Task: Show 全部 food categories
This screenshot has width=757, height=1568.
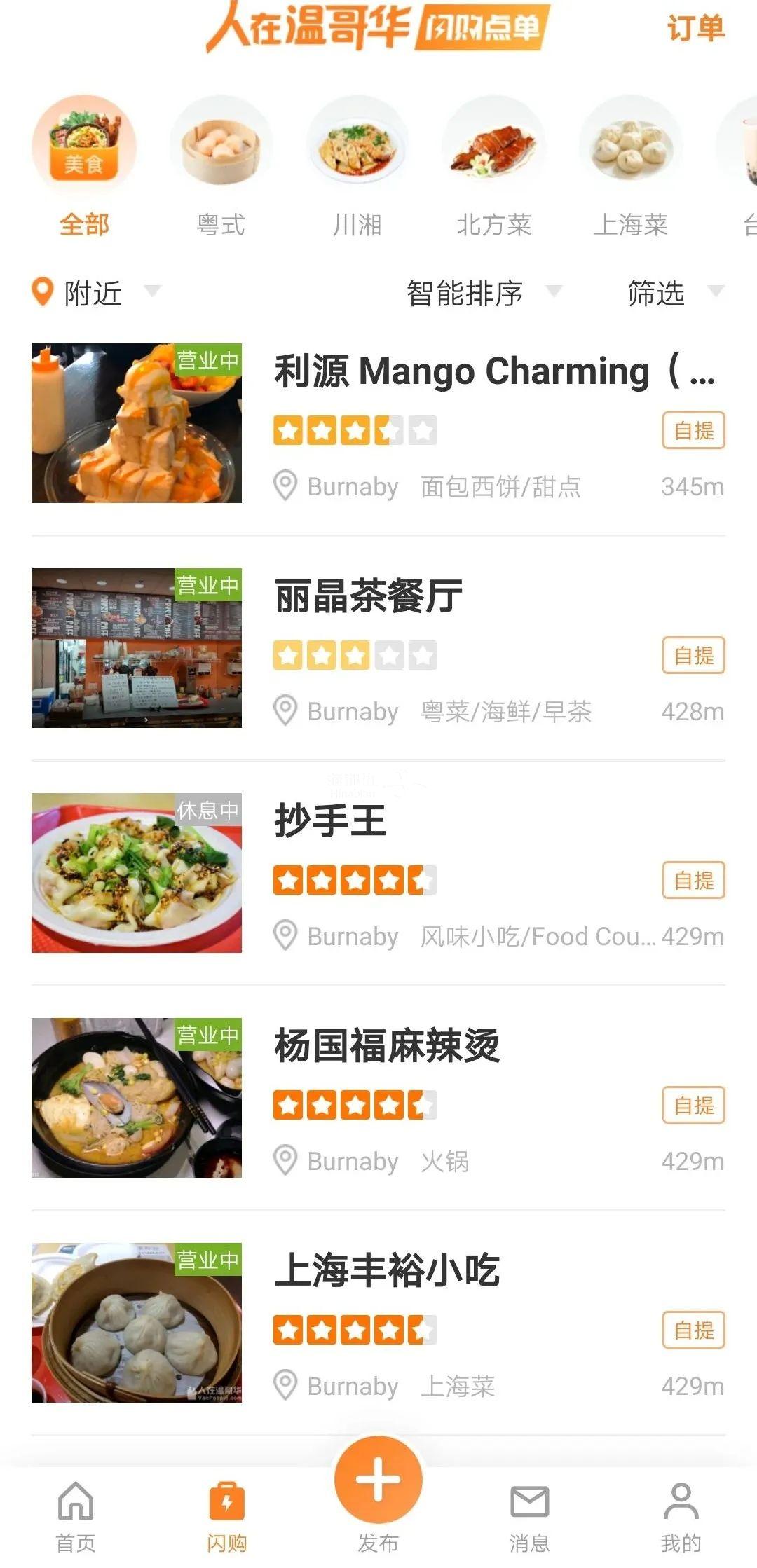Action: [x=84, y=168]
